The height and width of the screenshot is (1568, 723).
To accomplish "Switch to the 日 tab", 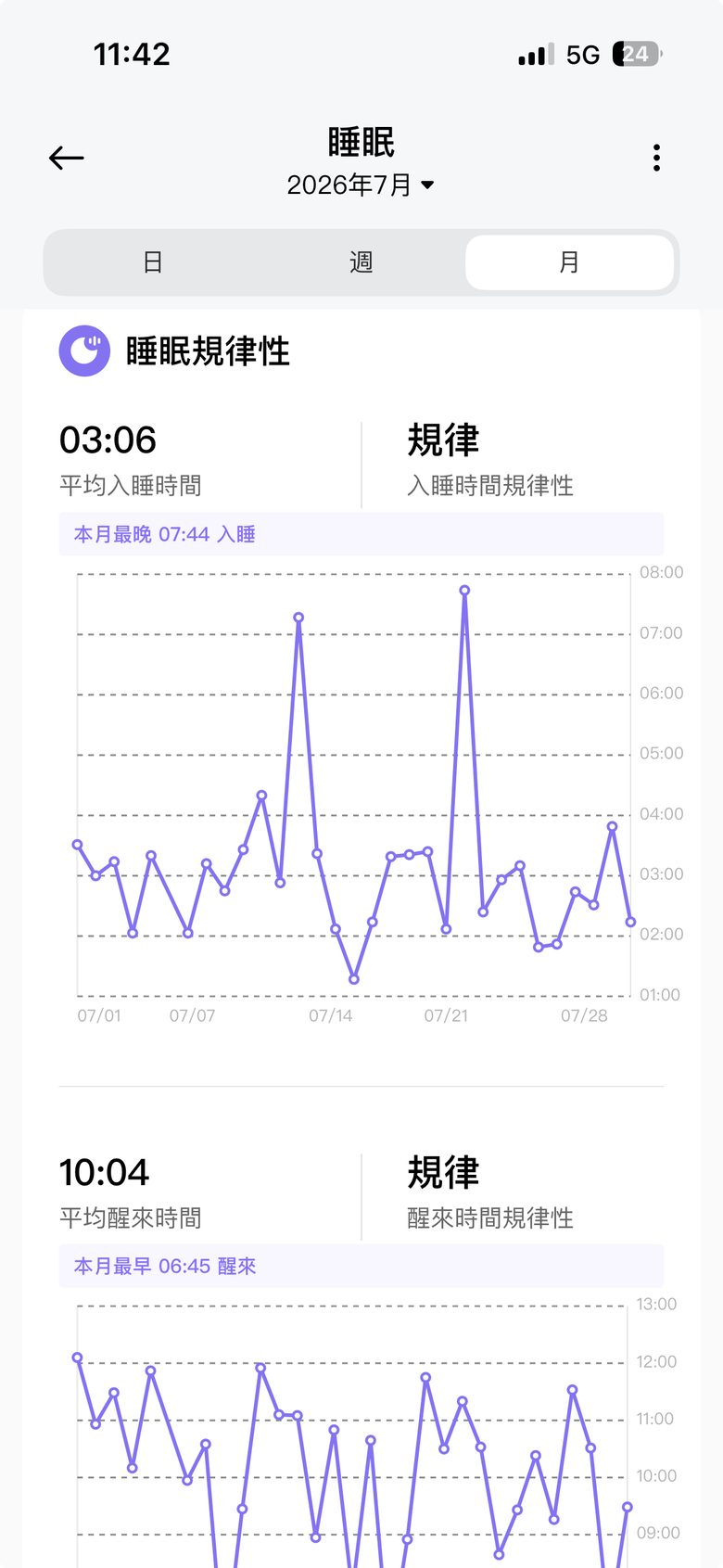I will pos(153,262).
